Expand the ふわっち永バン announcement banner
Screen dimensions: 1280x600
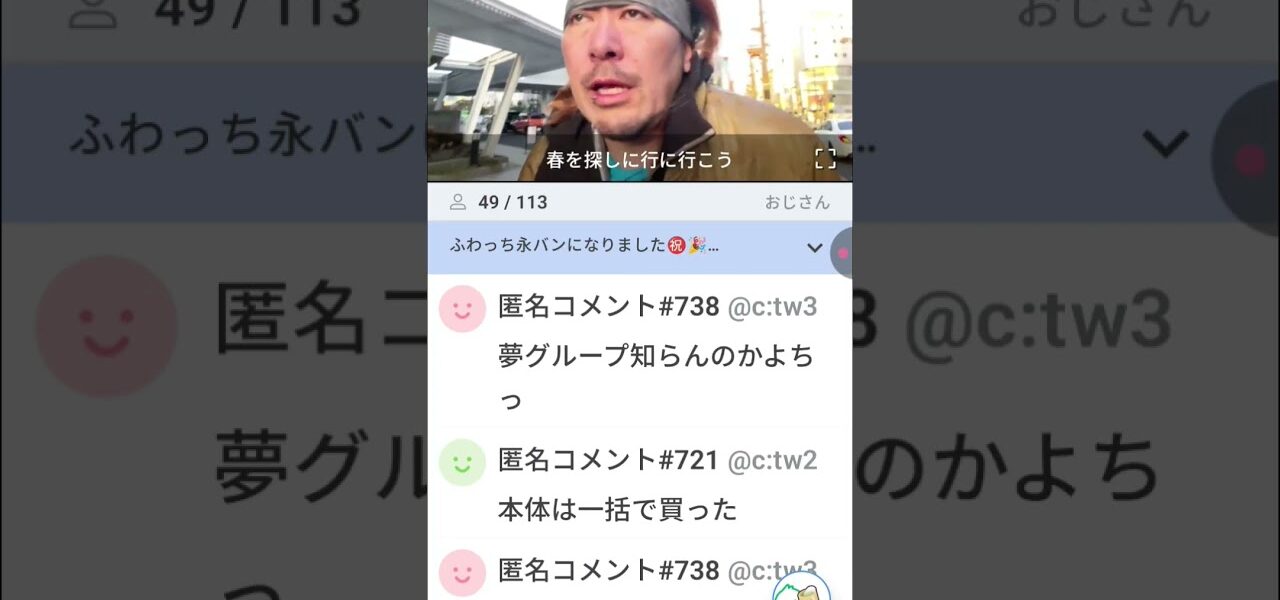coord(815,248)
